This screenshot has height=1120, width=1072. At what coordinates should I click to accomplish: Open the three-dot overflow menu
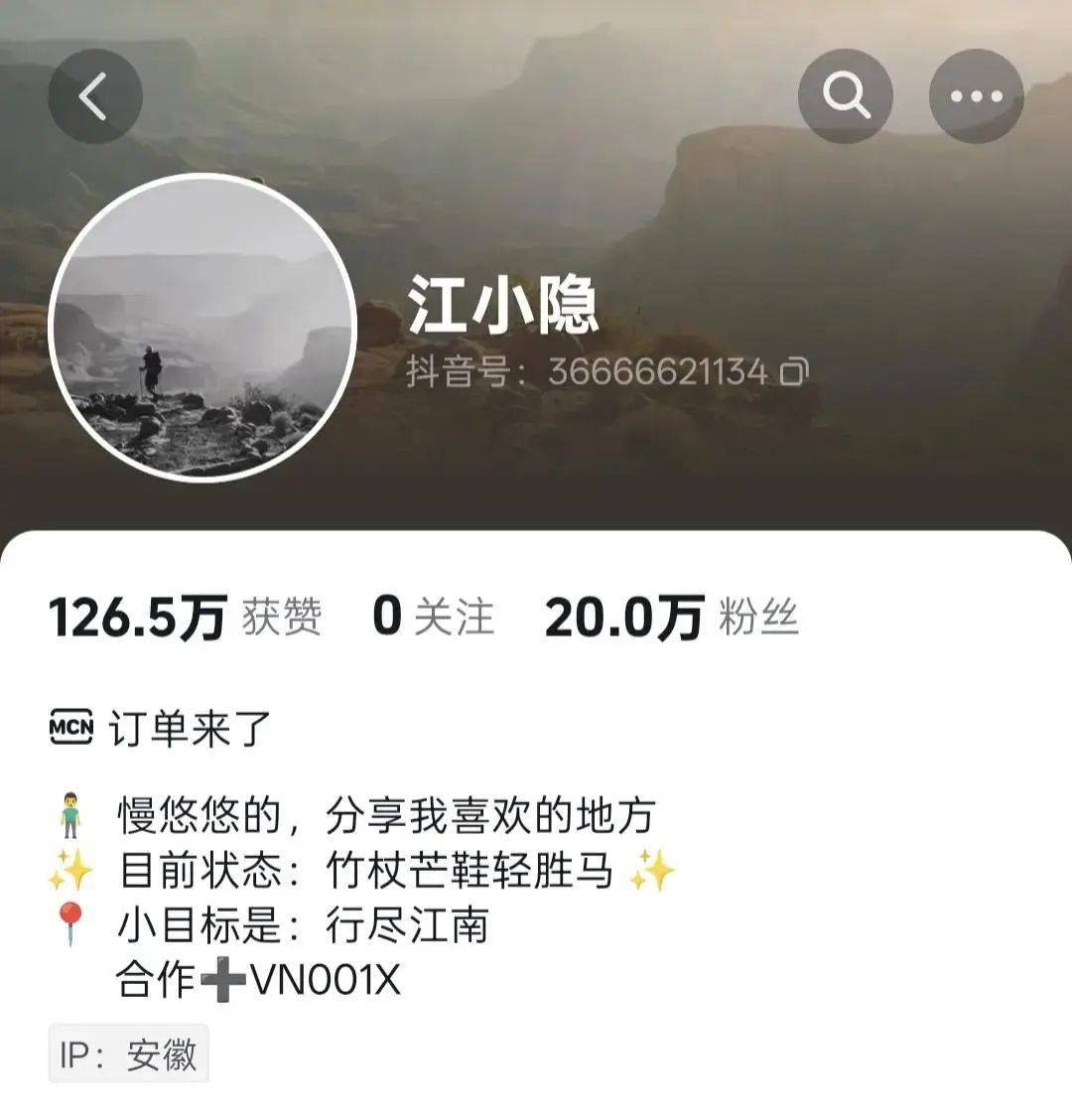coord(976,96)
